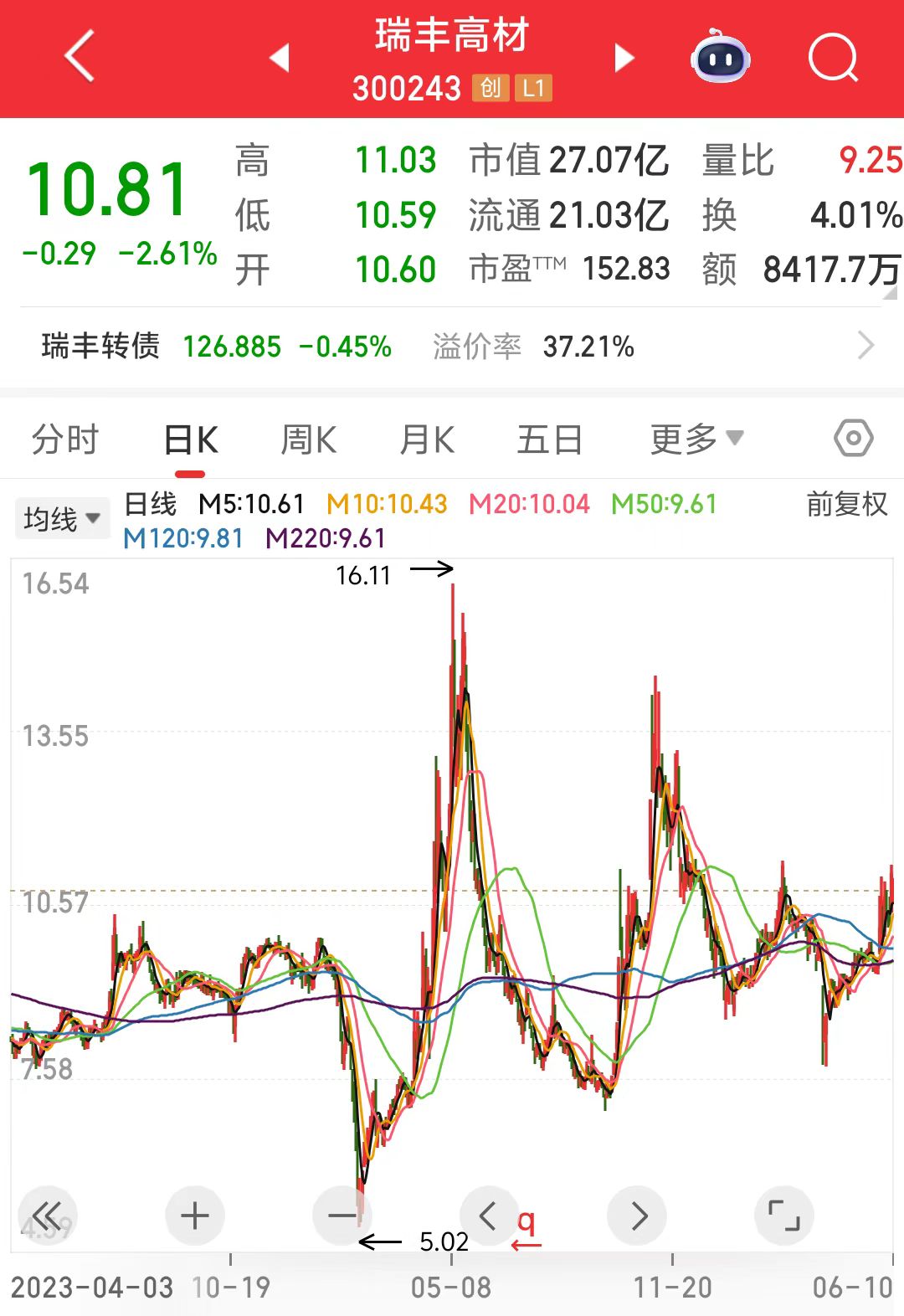Switch to the 周K tab
The image size is (904, 1316).
[x=308, y=438]
